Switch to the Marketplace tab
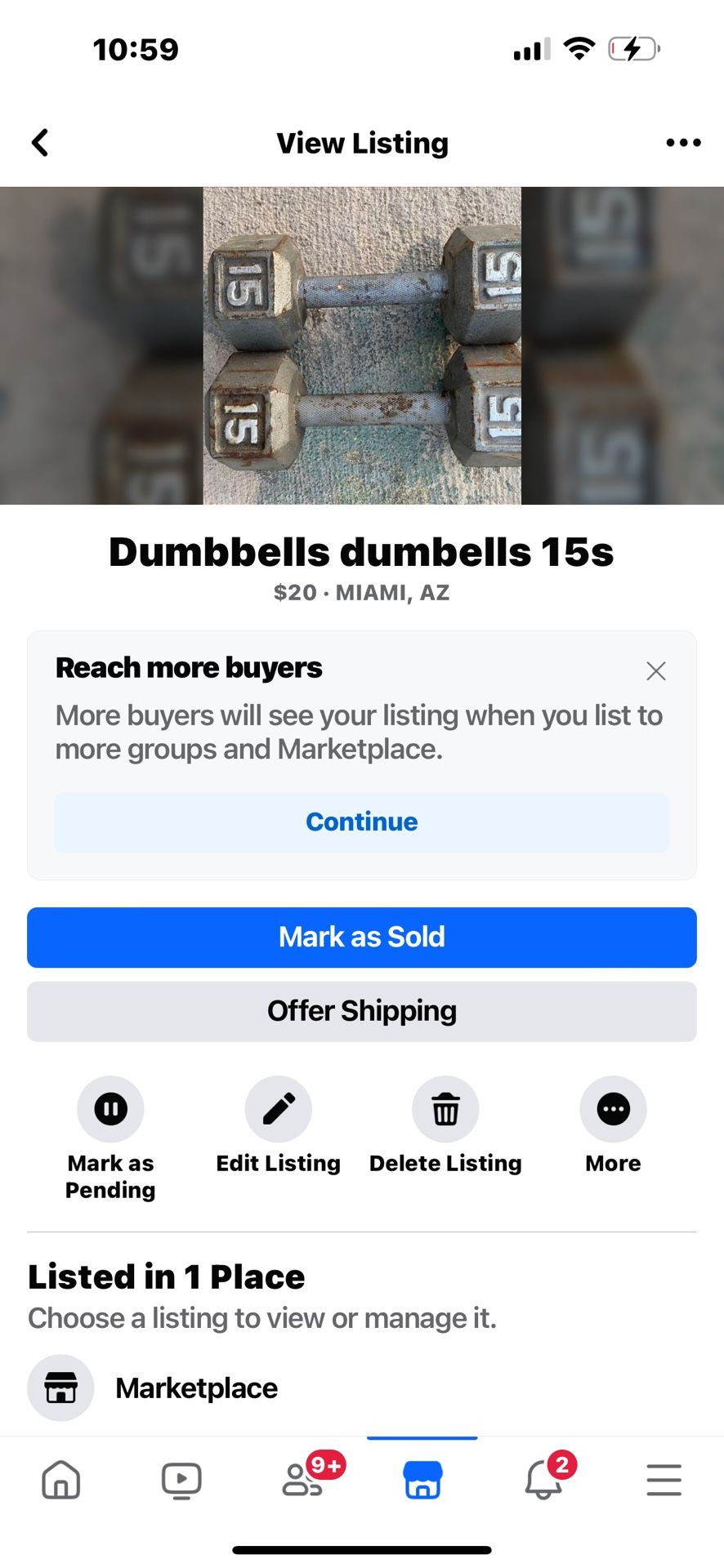The width and height of the screenshot is (724, 1568). click(x=422, y=1480)
